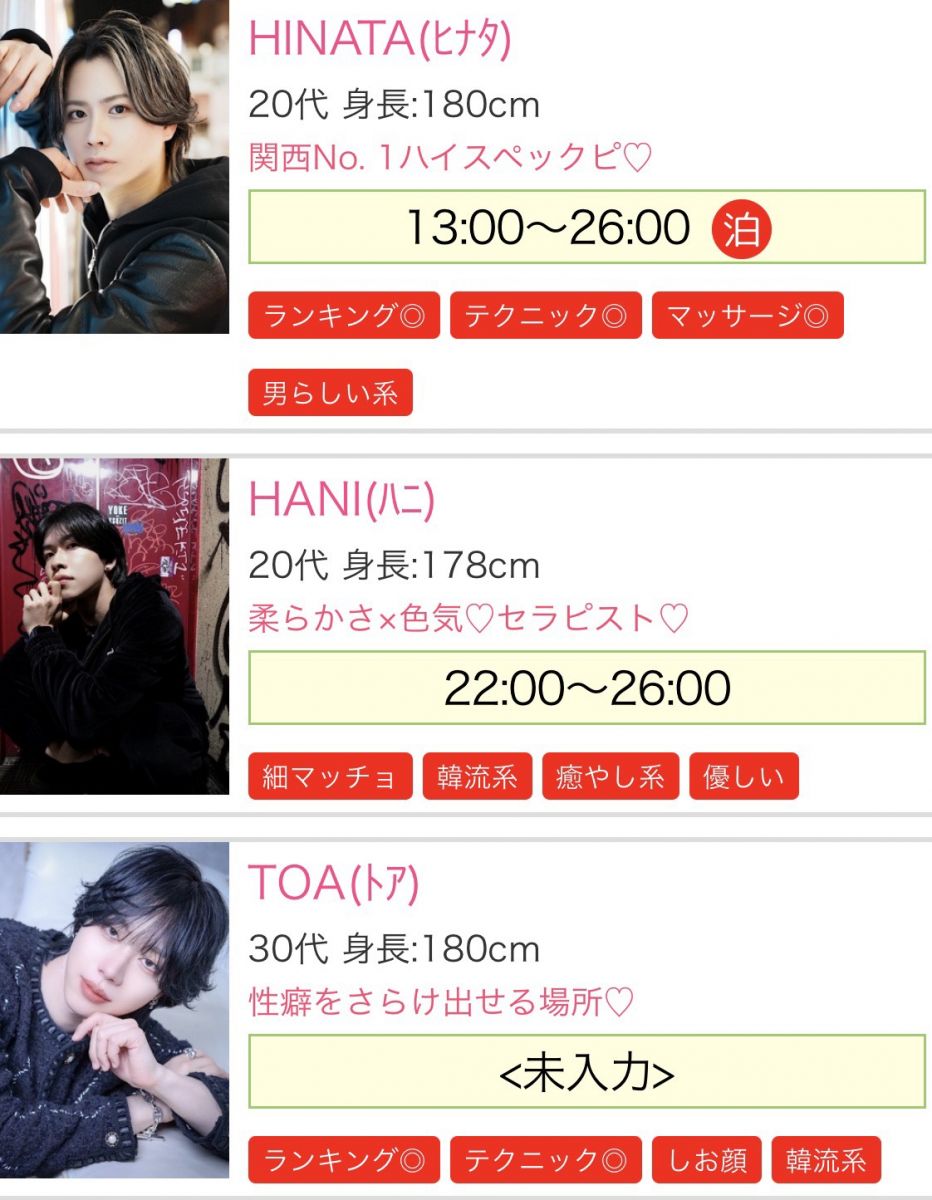The height and width of the screenshot is (1200, 932).
Task: Select the 韓流系 tag under TOA
Action: [826, 1160]
